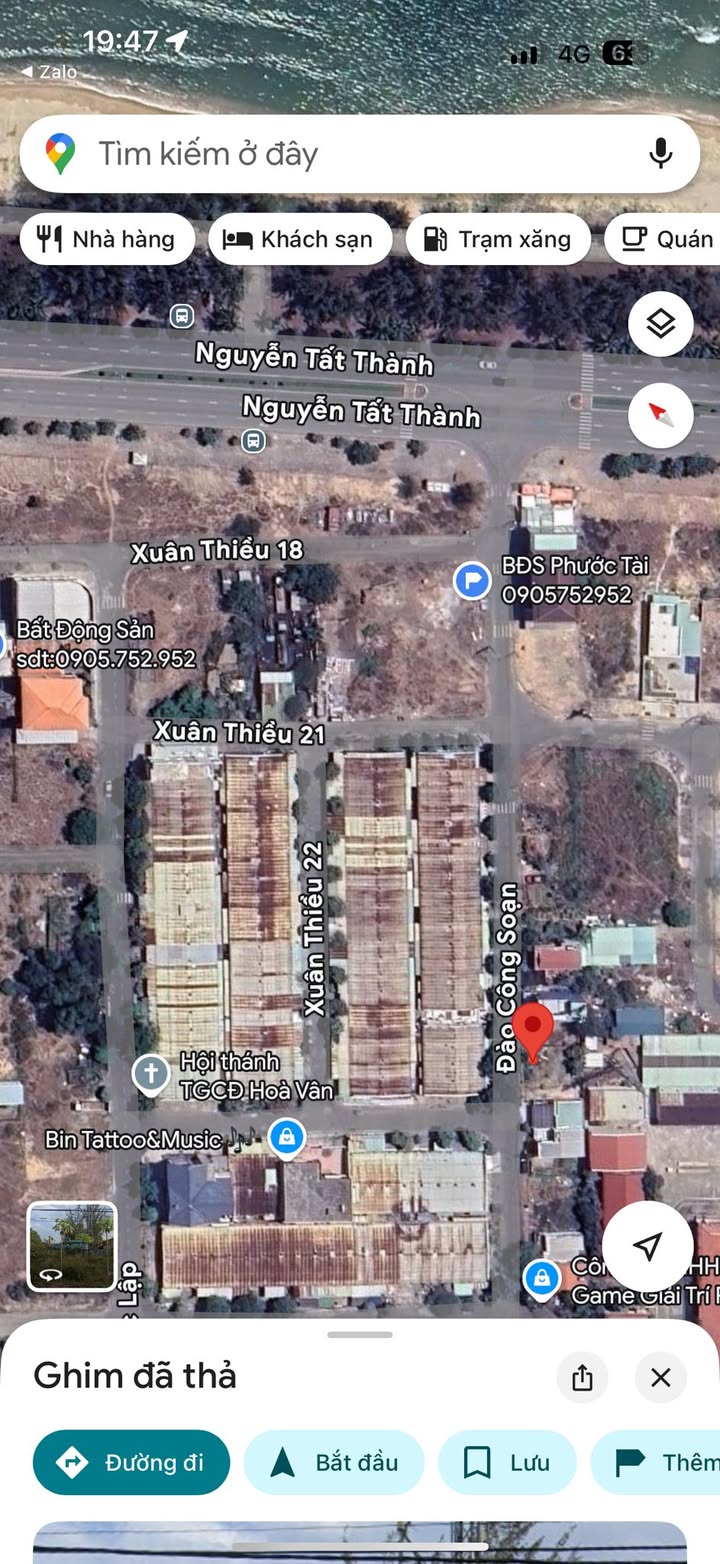Start voice search with the microphone

[x=660, y=154]
